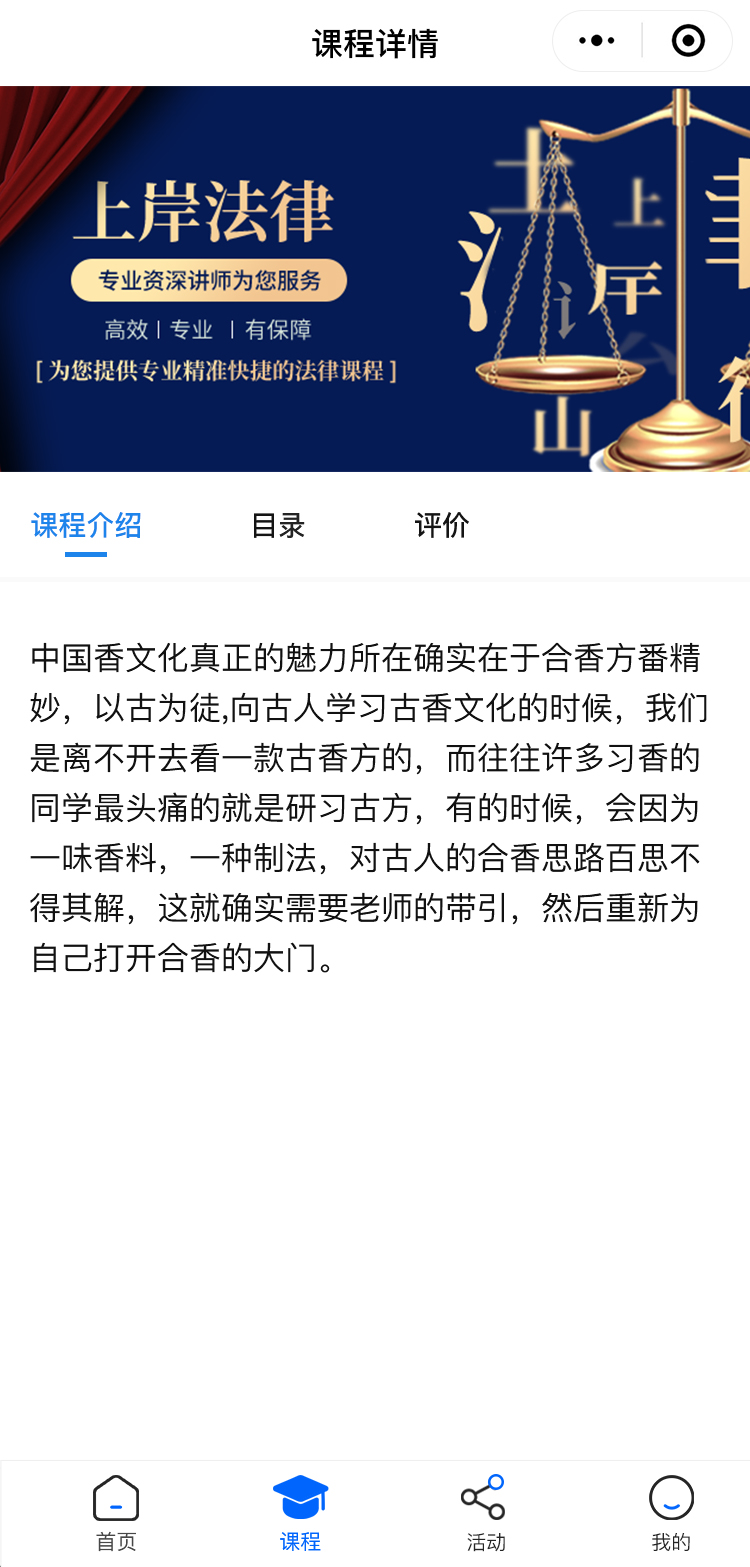Close the mini program via circle button

click(x=688, y=41)
